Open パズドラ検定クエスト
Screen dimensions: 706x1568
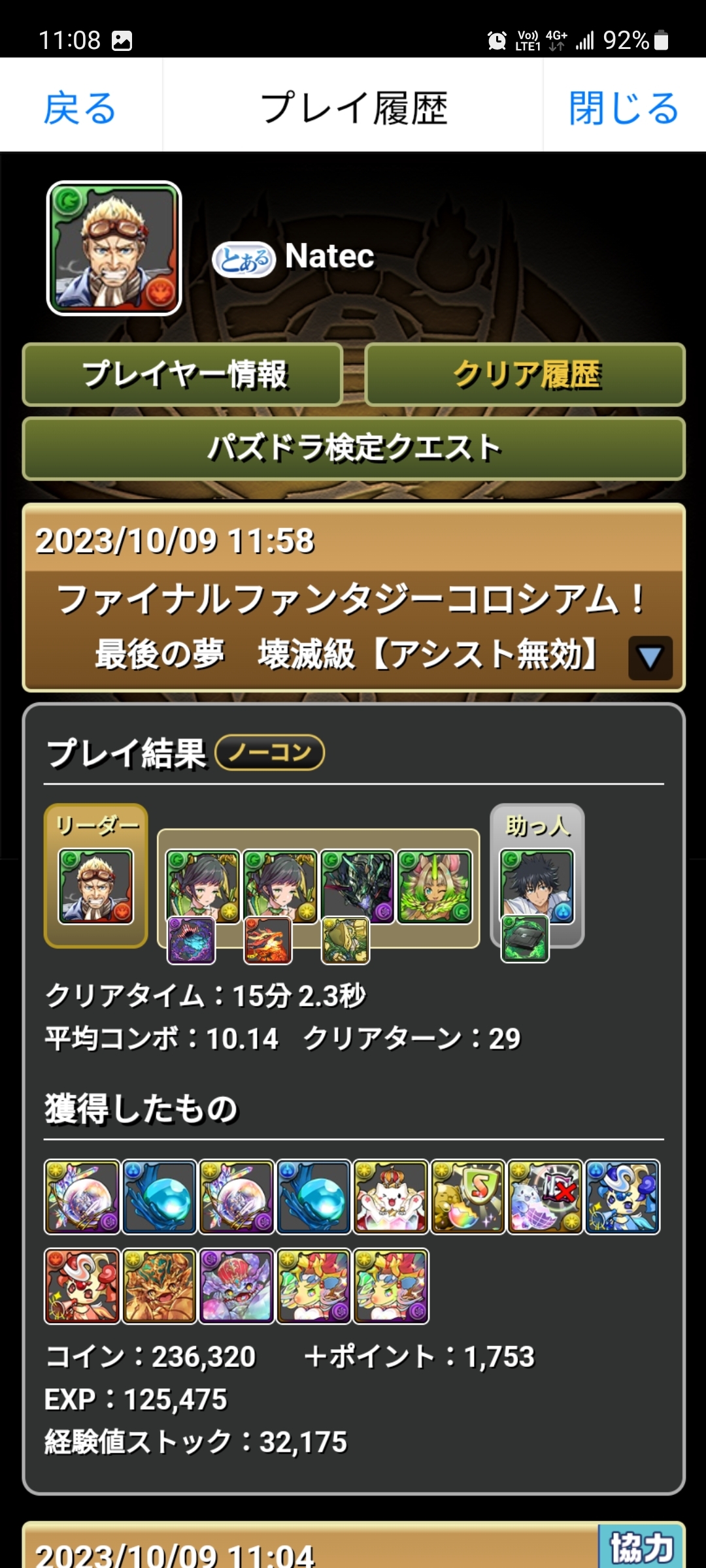coord(354,449)
